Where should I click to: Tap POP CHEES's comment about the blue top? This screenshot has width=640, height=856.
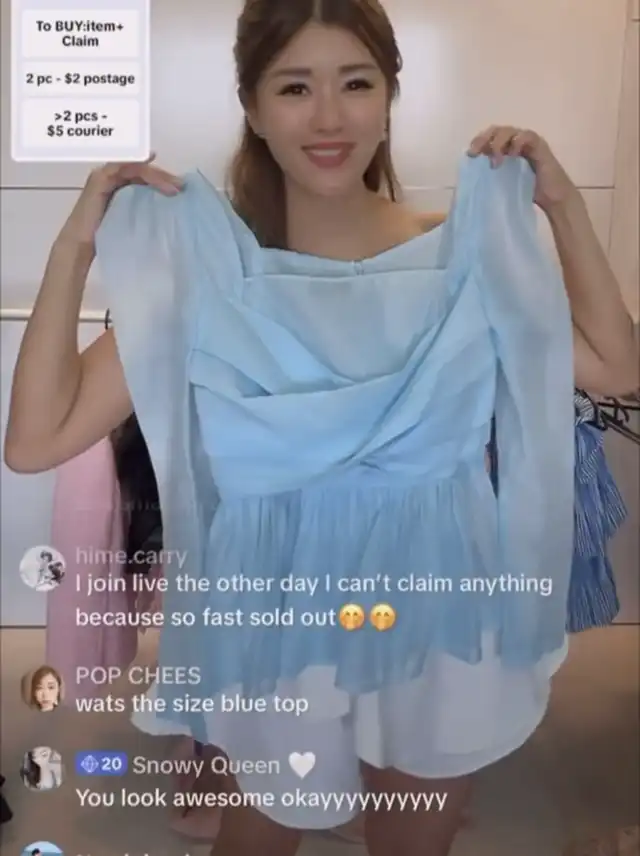(x=191, y=703)
